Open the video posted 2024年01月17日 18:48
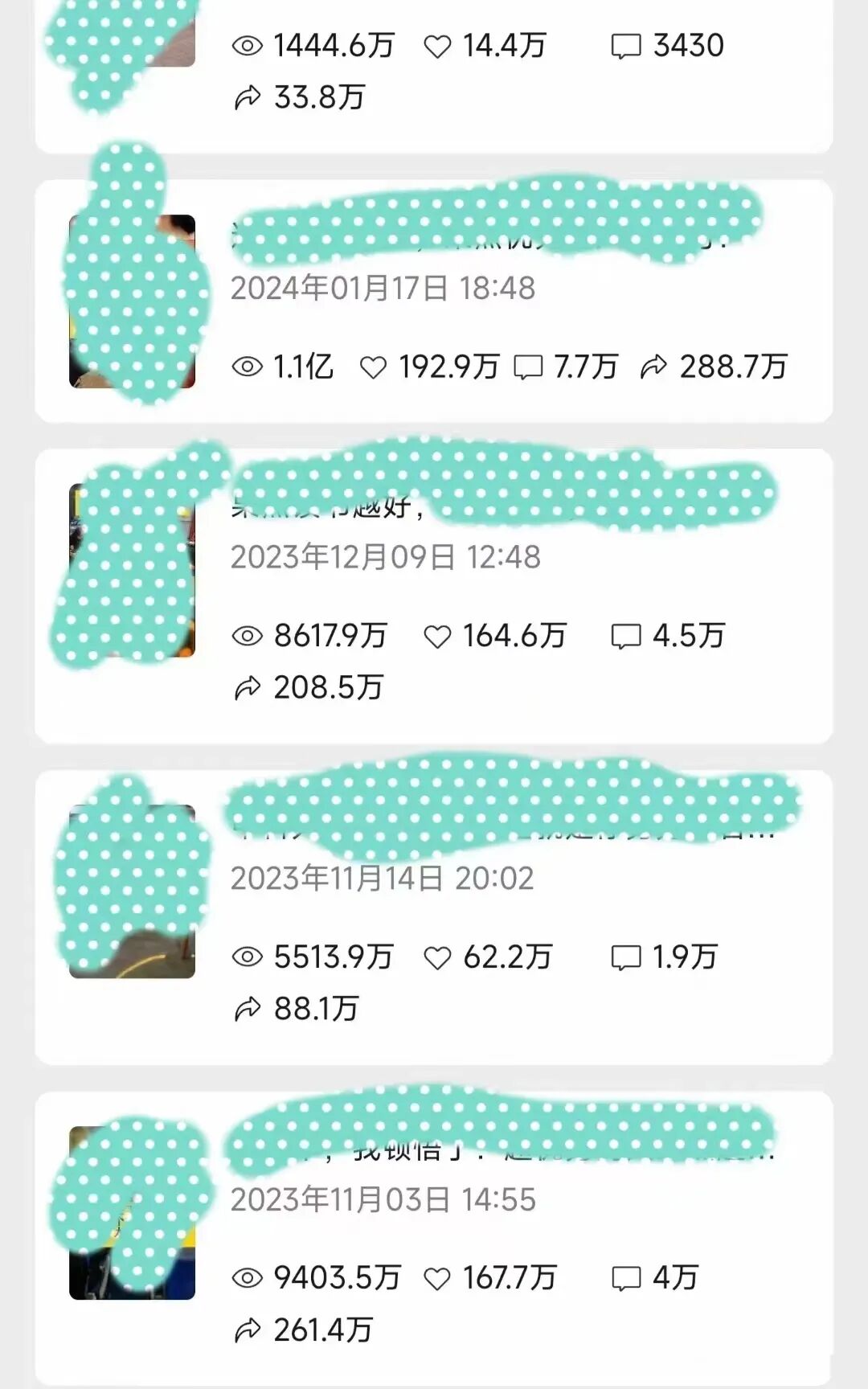This screenshot has height=1389, width=868. pyautogui.click(x=434, y=301)
